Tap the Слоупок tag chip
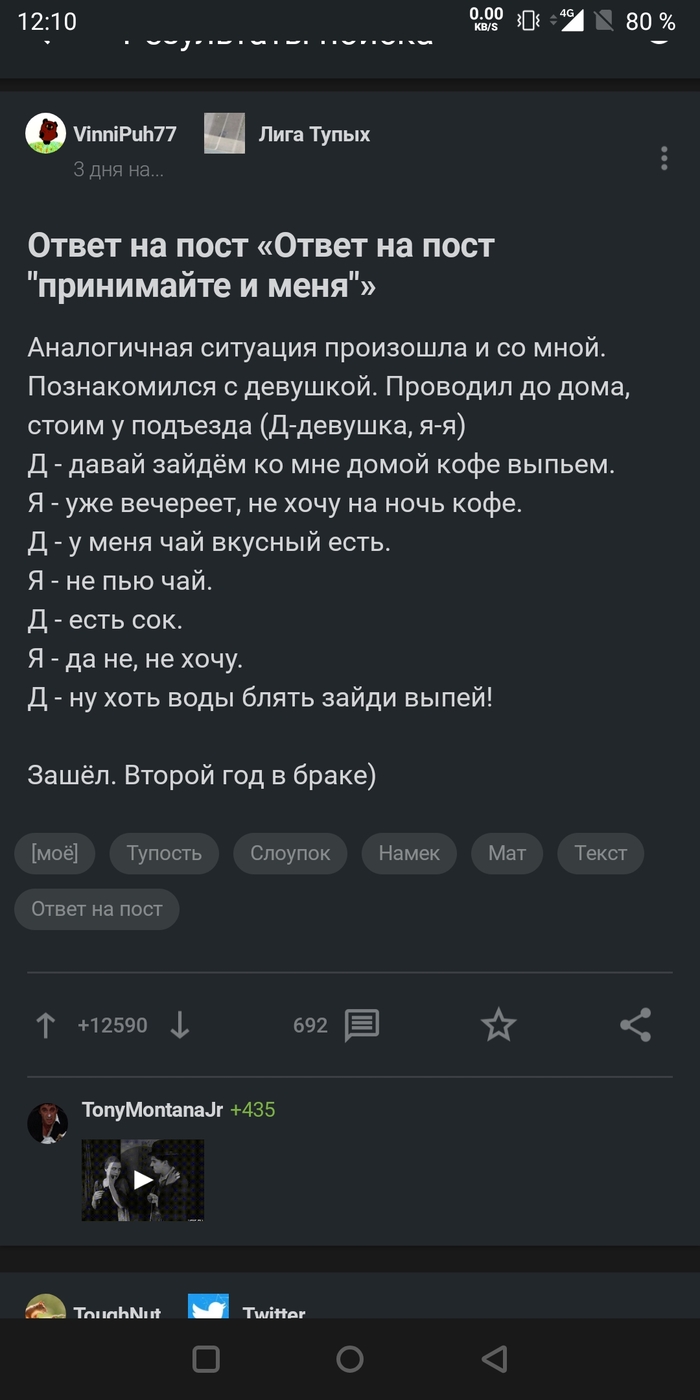The height and width of the screenshot is (1400, 700). 290,853
